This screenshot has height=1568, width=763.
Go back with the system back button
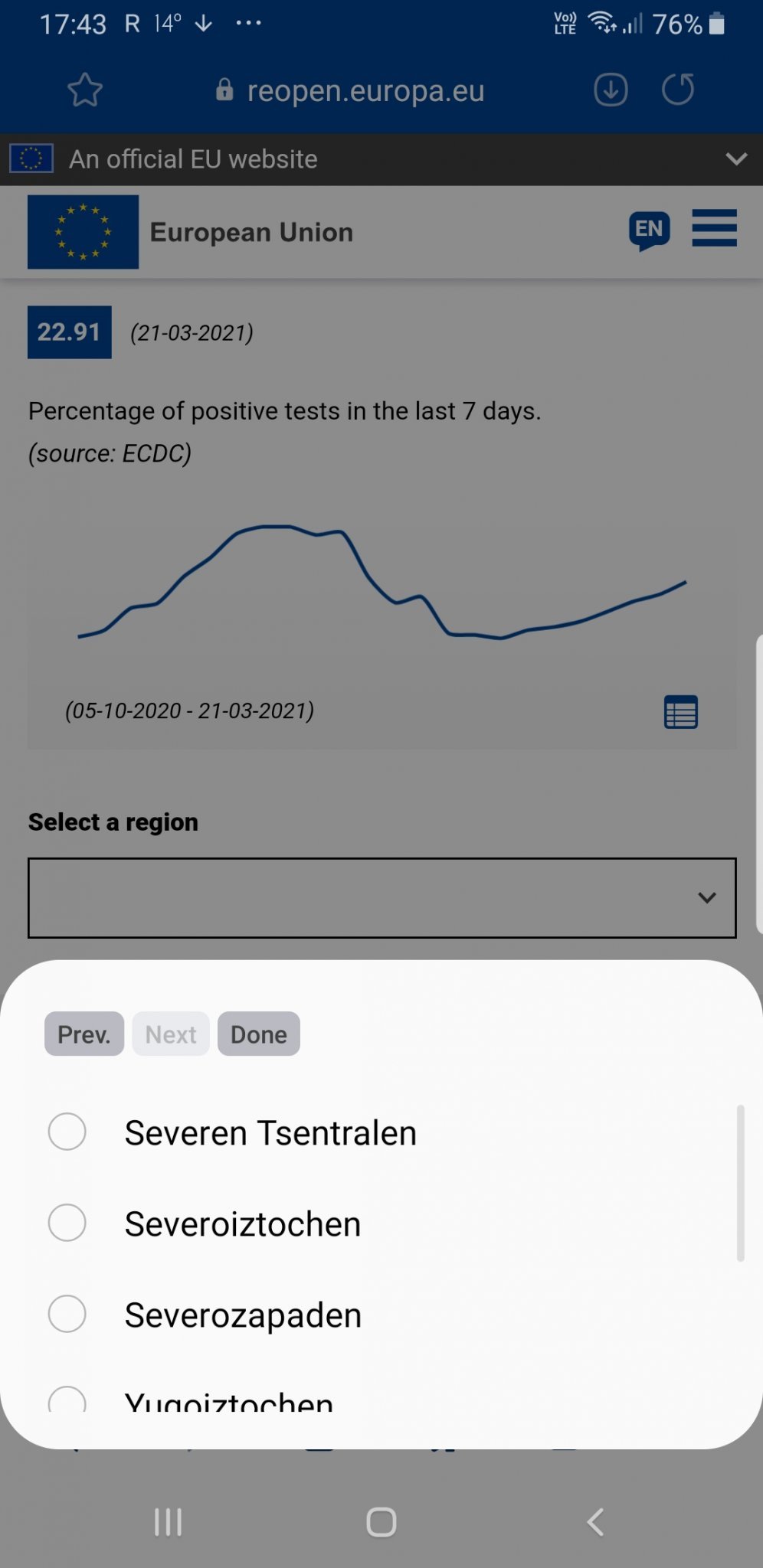point(595,1521)
